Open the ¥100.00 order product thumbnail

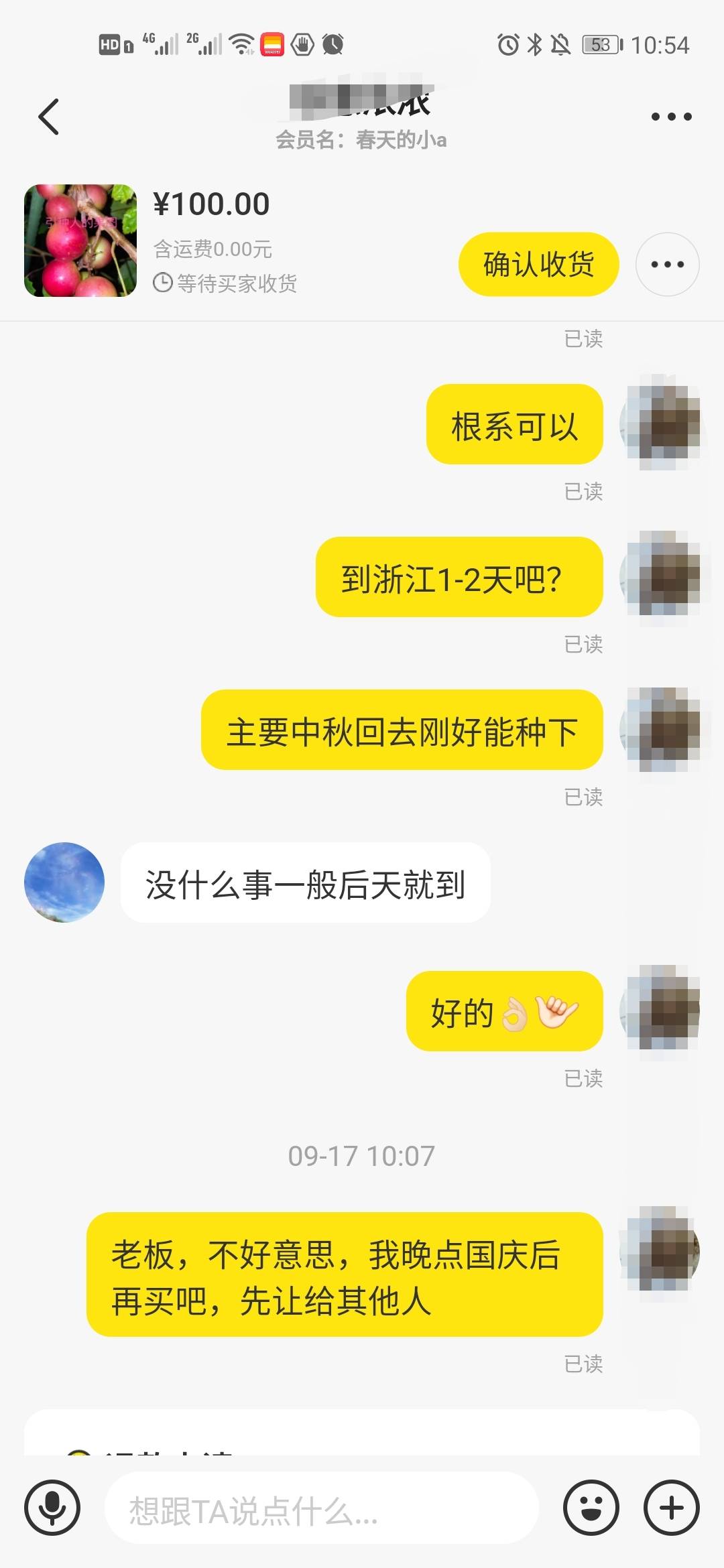(80, 241)
